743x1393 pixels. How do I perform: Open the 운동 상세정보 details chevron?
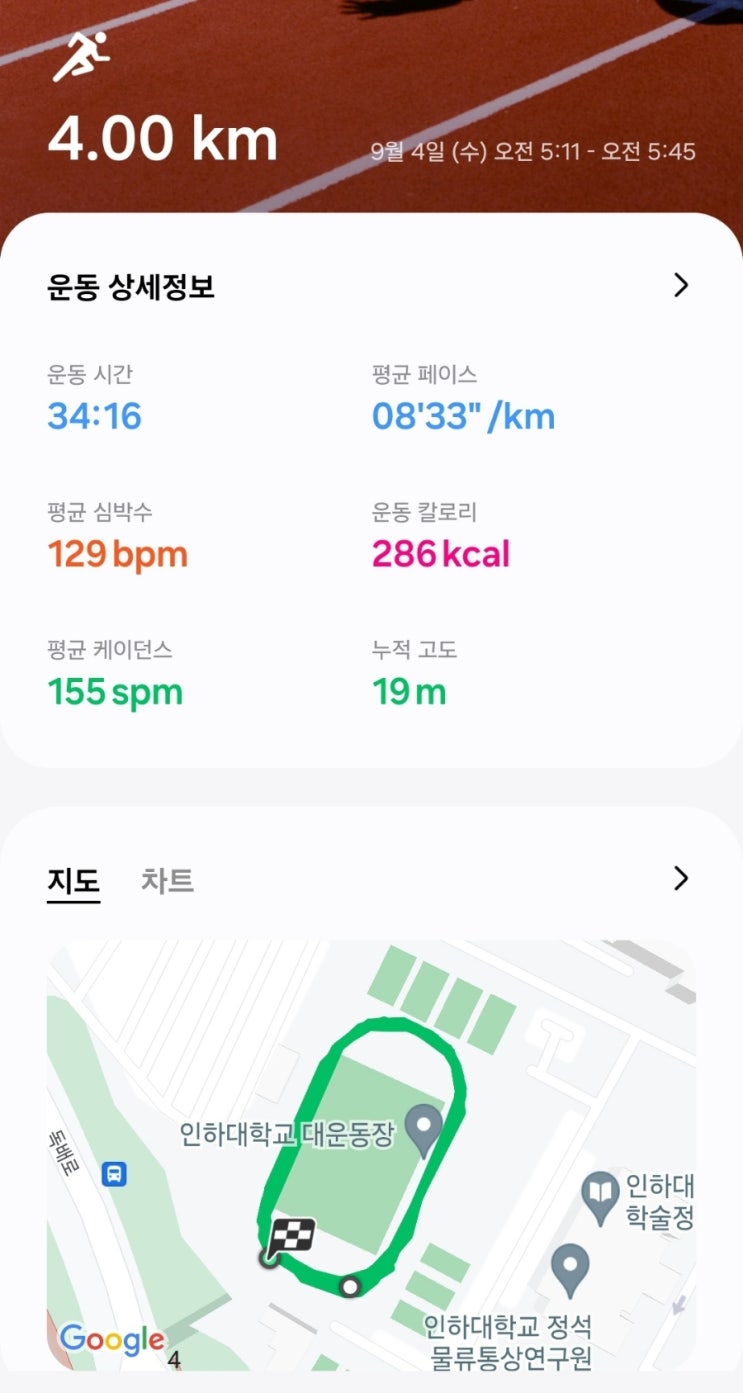pyautogui.click(x=681, y=286)
